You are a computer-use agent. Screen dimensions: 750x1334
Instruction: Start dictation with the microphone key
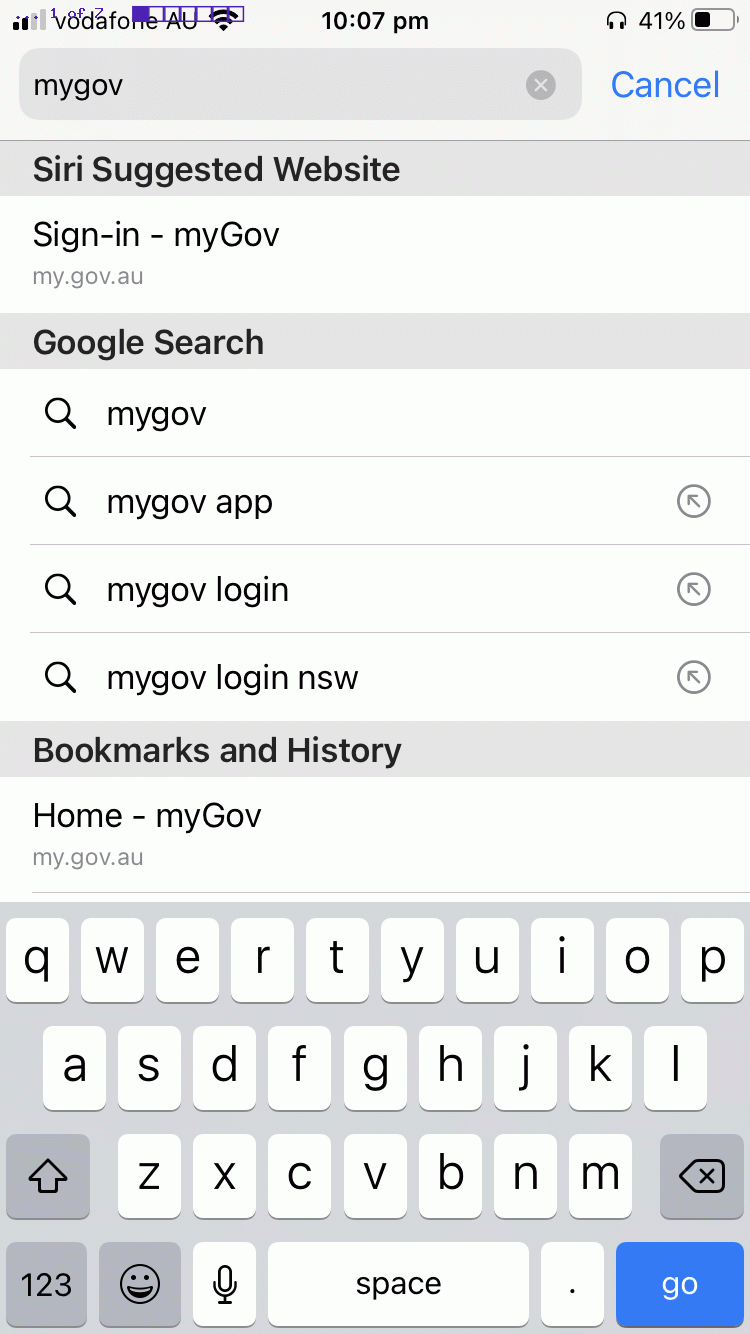tap(225, 1285)
